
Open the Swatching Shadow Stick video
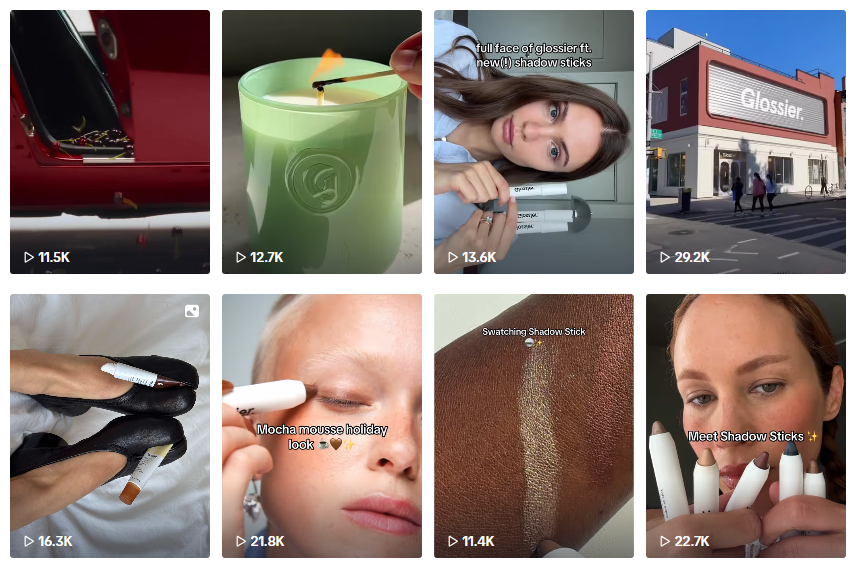533,425
